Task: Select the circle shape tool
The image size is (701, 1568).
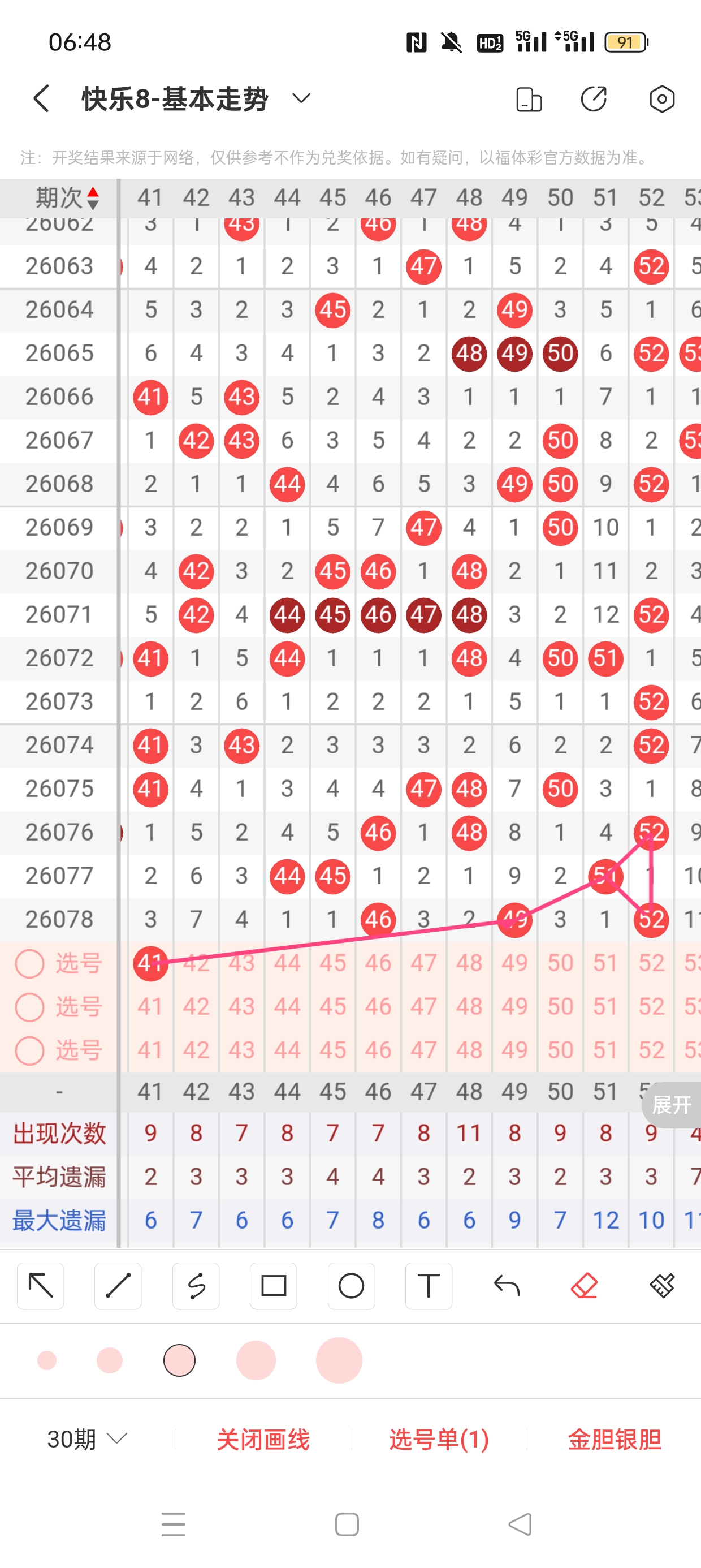Action: pos(351,1286)
